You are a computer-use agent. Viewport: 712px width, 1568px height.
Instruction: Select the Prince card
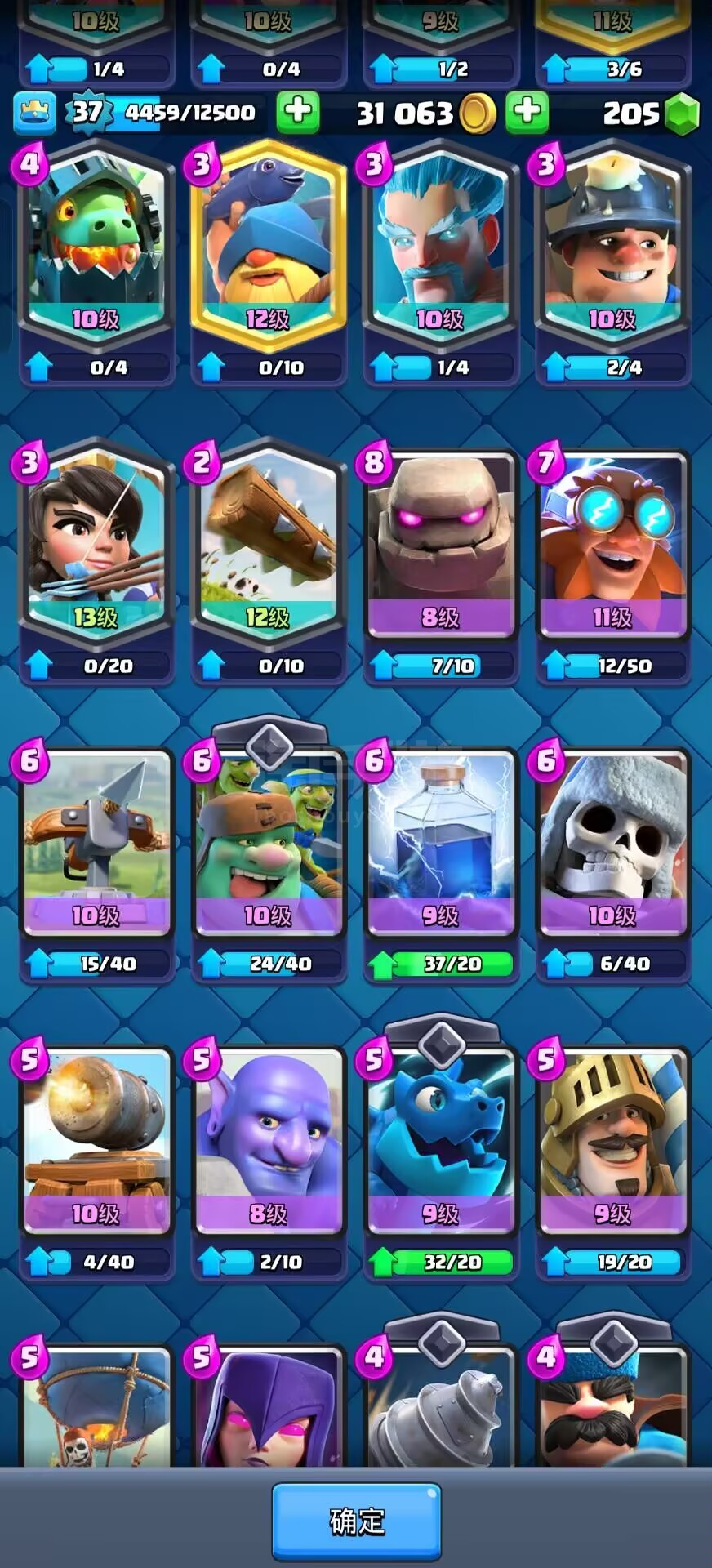click(x=612, y=1139)
